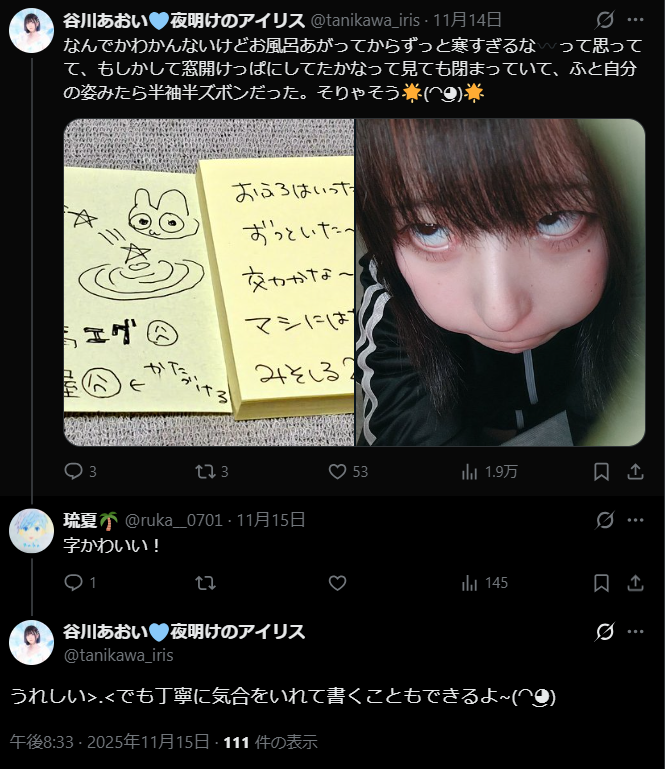Open the selfie photo attachment
665x769 pixels.
point(500,282)
